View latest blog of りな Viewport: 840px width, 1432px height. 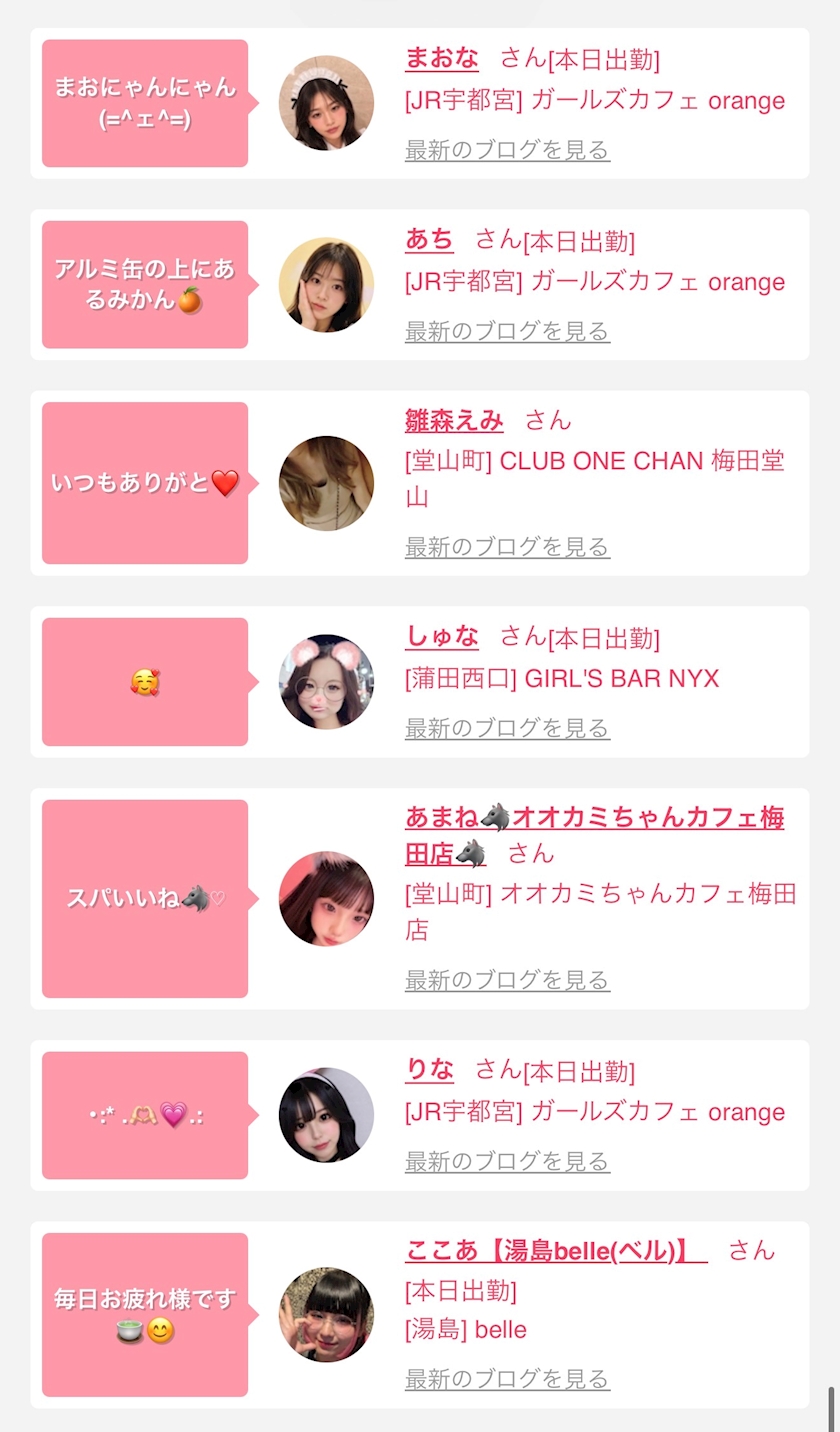pyautogui.click(x=507, y=1162)
